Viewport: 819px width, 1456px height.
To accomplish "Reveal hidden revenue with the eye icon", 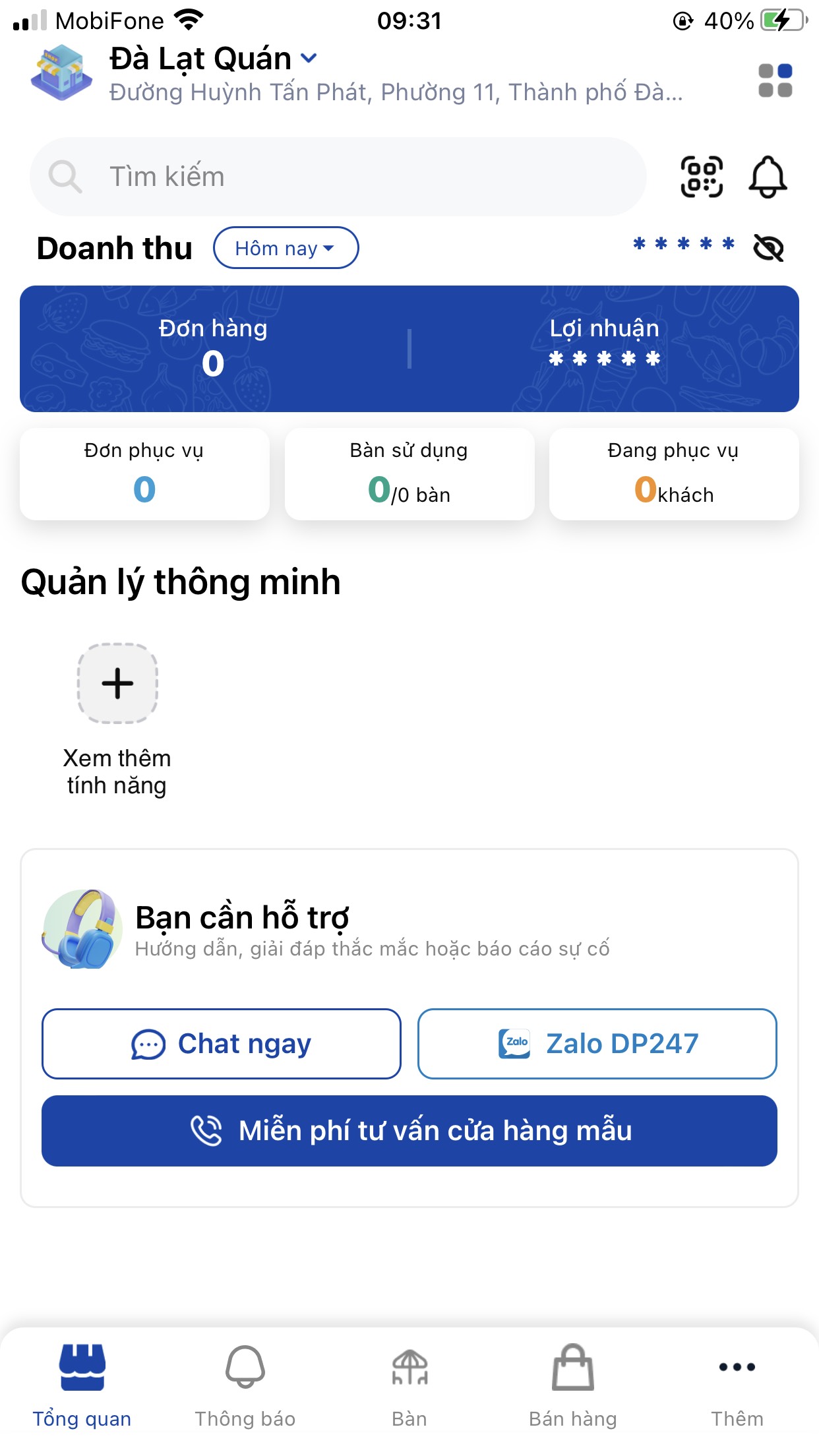I will [x=768, y=248].
